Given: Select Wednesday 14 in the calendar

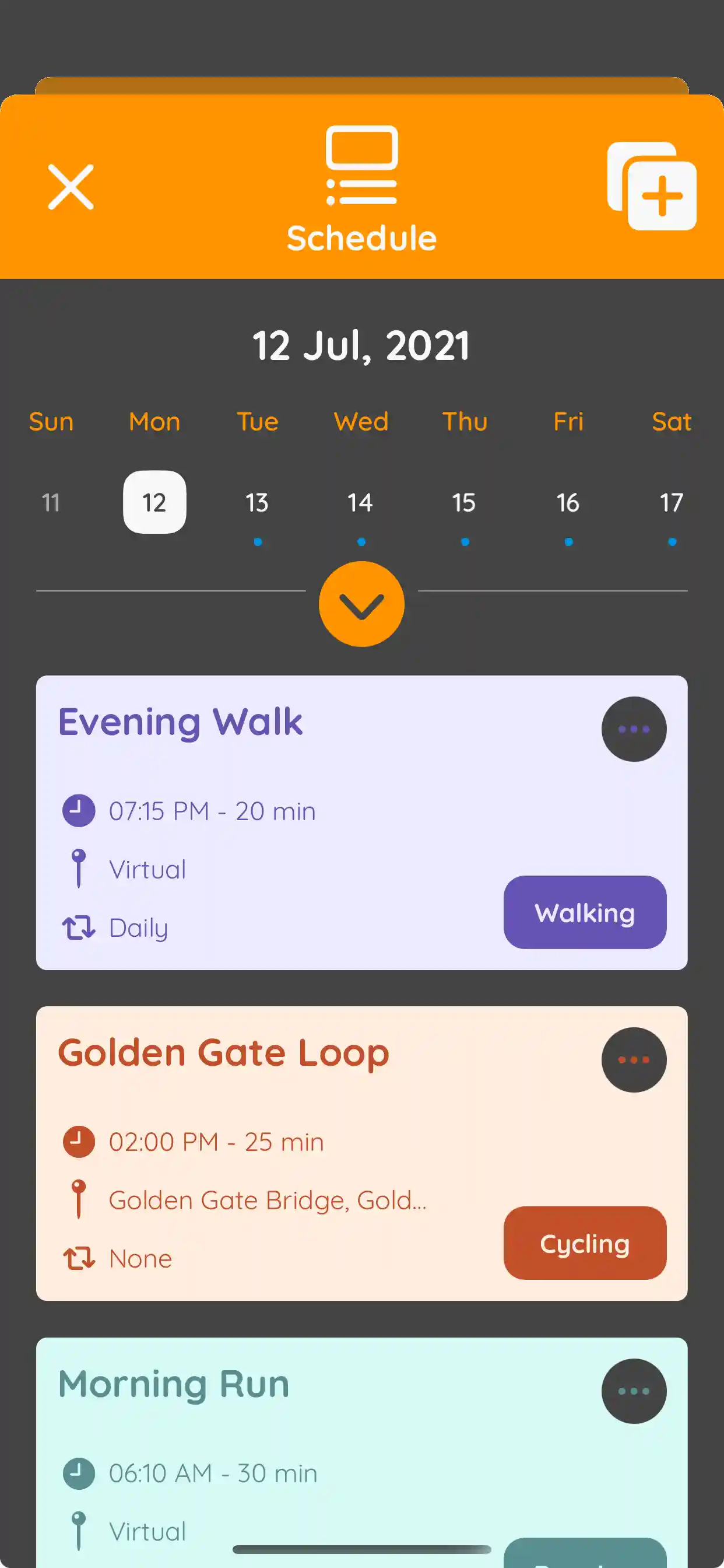Looking at the screenshot, I should click(361, 503).
